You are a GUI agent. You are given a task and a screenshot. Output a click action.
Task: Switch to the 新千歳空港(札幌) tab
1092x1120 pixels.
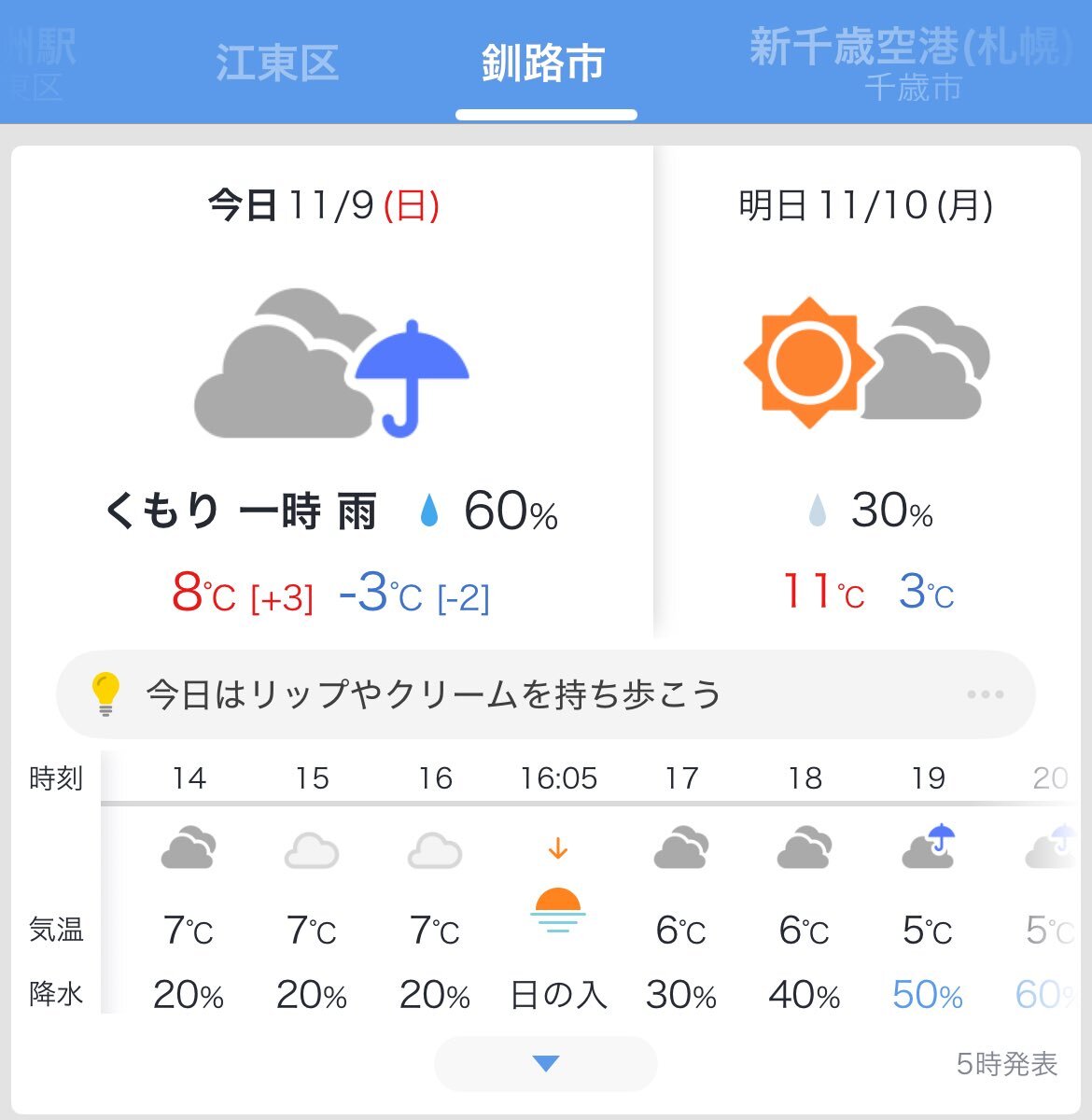pyautogui.click(x=911, y=62)
